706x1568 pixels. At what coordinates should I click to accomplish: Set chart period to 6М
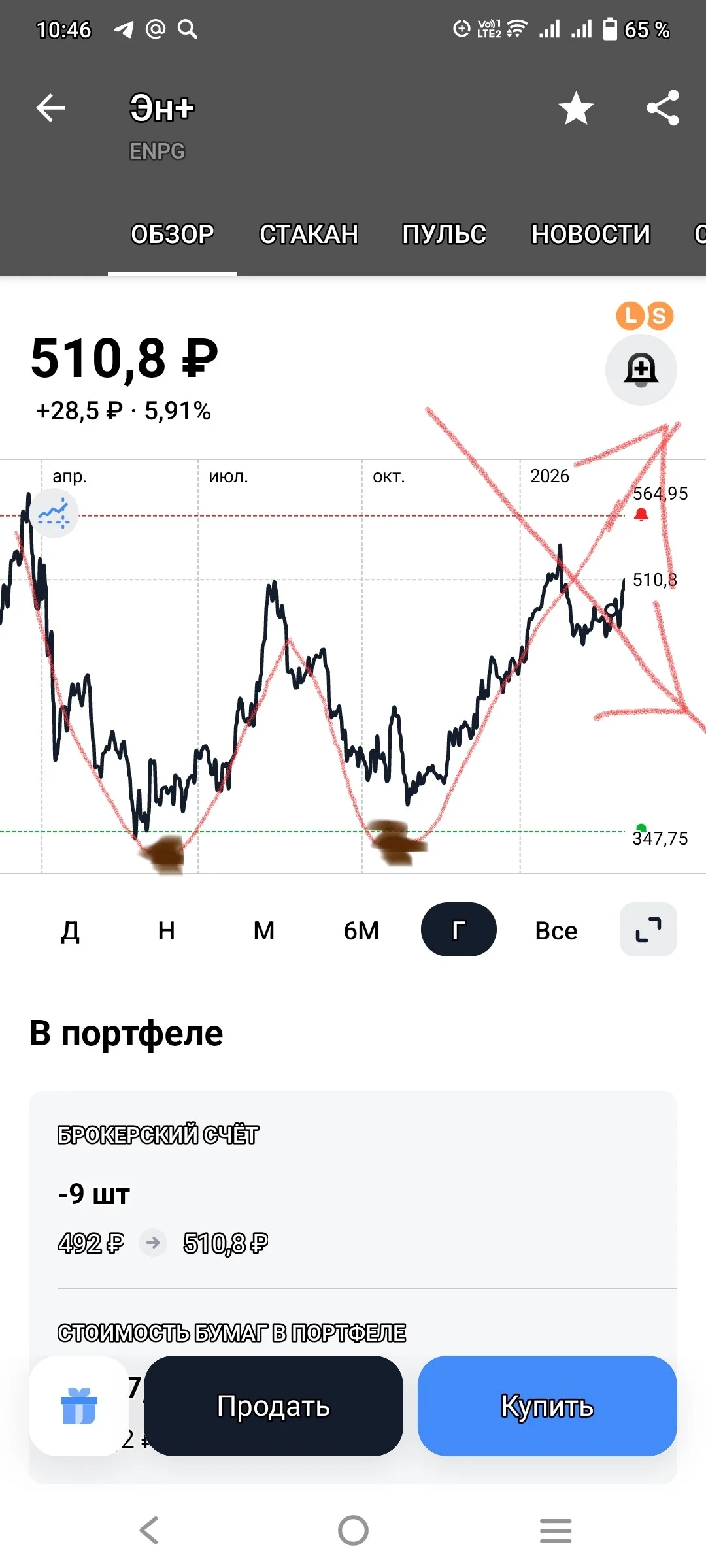(x=361, y=930)
